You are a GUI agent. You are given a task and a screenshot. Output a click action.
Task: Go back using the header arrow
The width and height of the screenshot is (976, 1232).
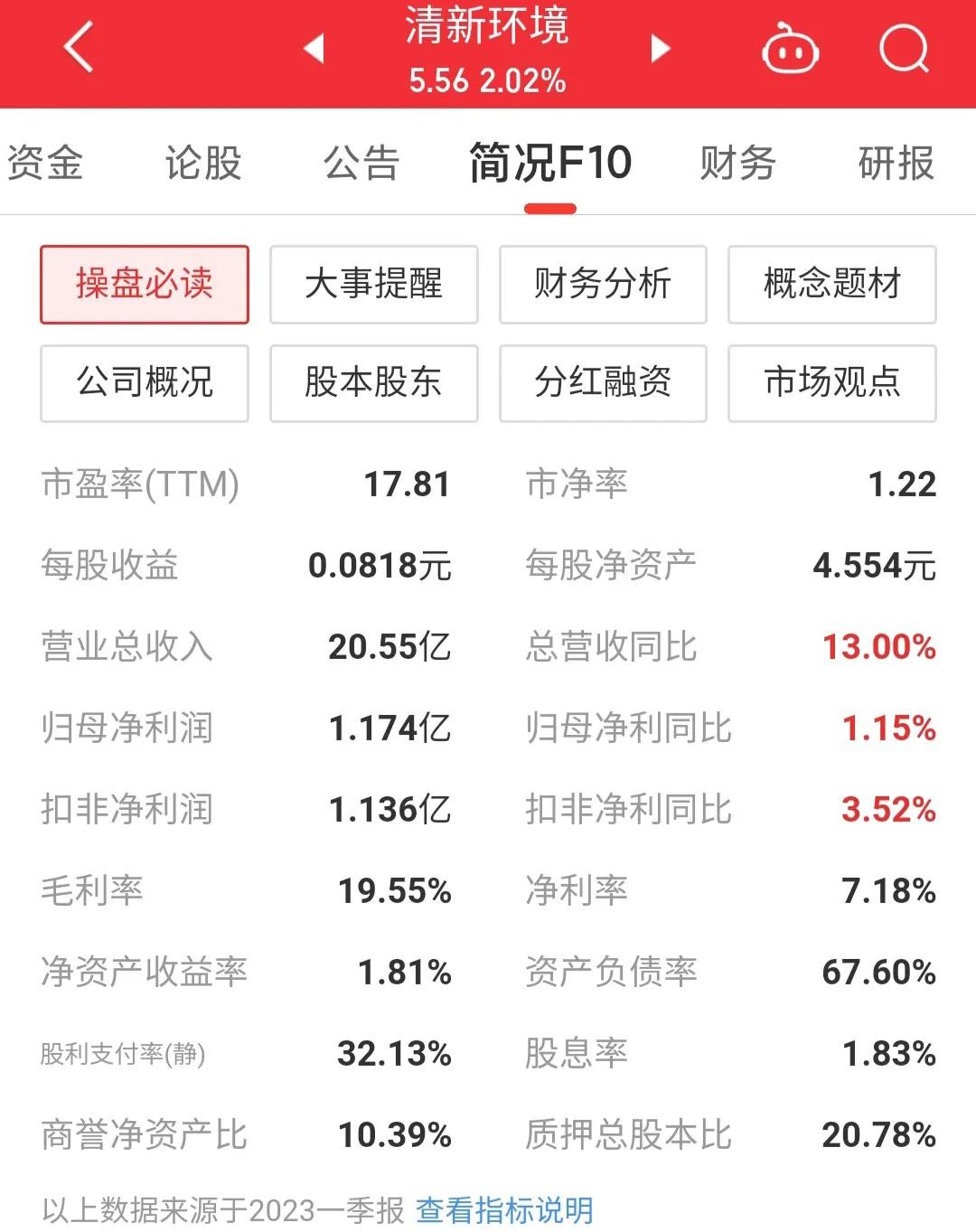pyautogui.click(x=79, y=47)
